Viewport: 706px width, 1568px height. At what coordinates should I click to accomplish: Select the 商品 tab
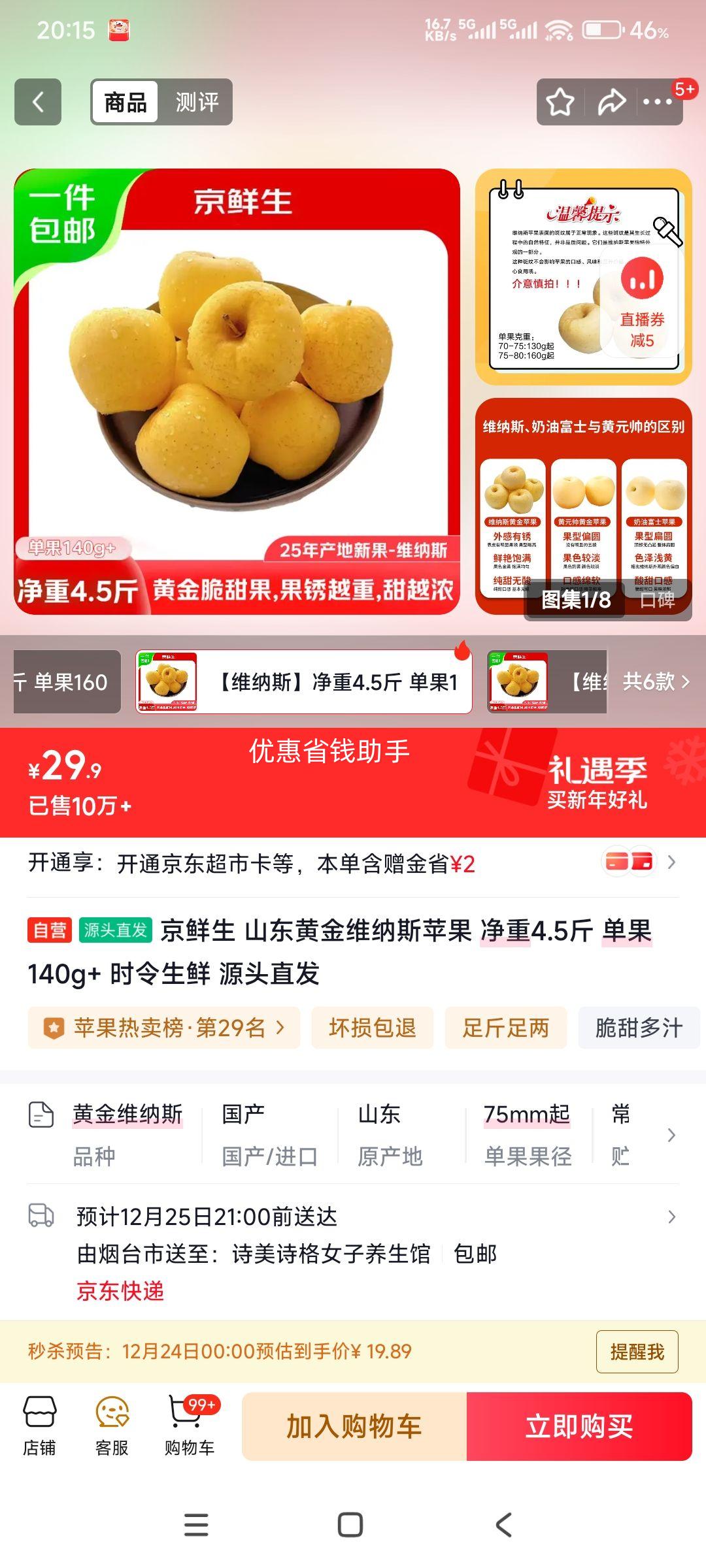point(126,101)
